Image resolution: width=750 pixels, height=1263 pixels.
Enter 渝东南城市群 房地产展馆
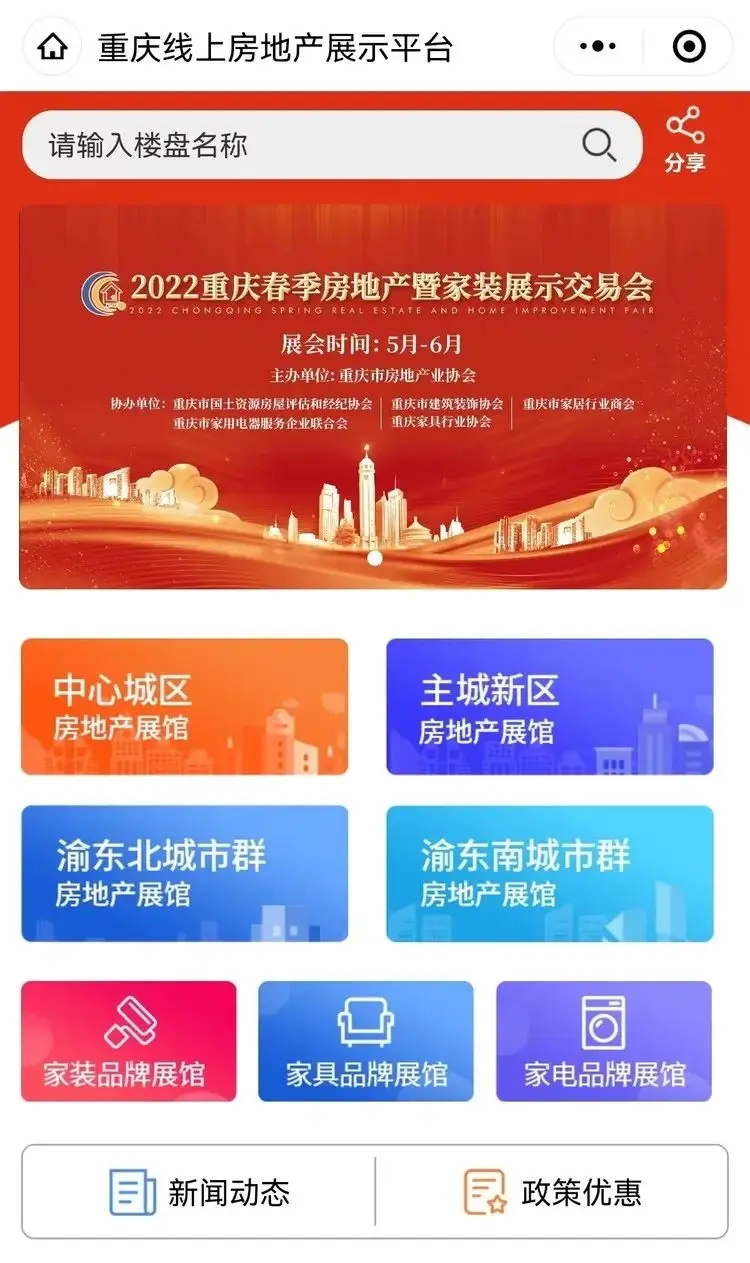pyautogui.click(x=550, y=874)
